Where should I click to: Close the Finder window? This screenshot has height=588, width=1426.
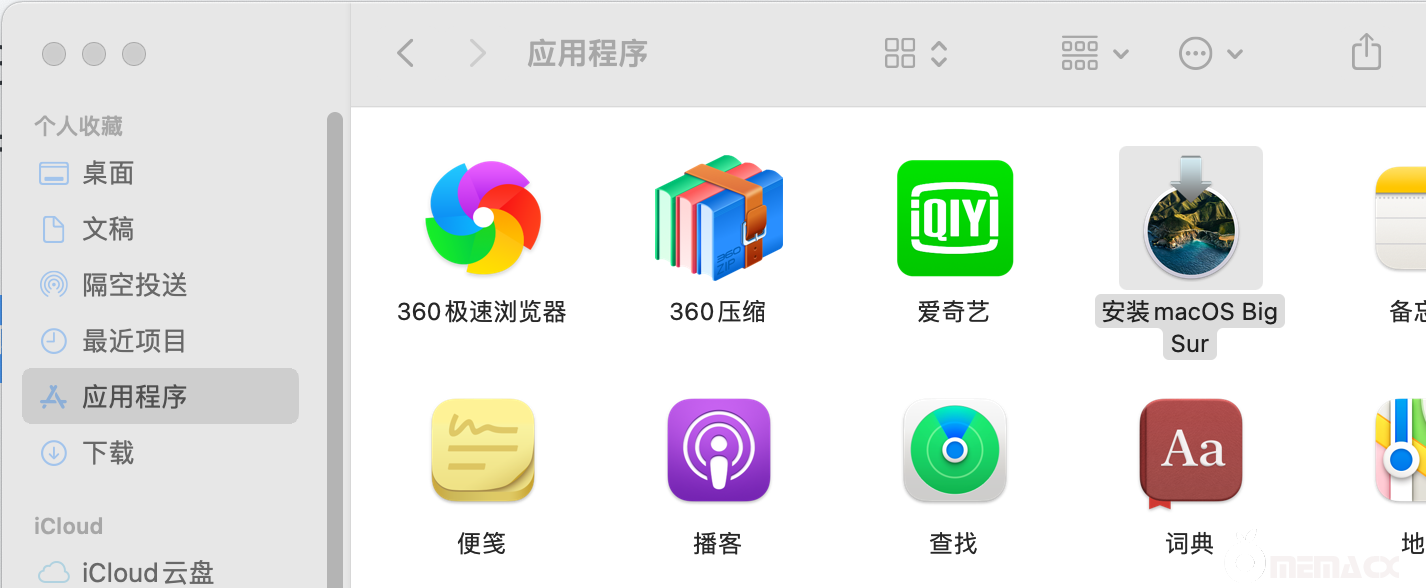[x=54, y=54]
